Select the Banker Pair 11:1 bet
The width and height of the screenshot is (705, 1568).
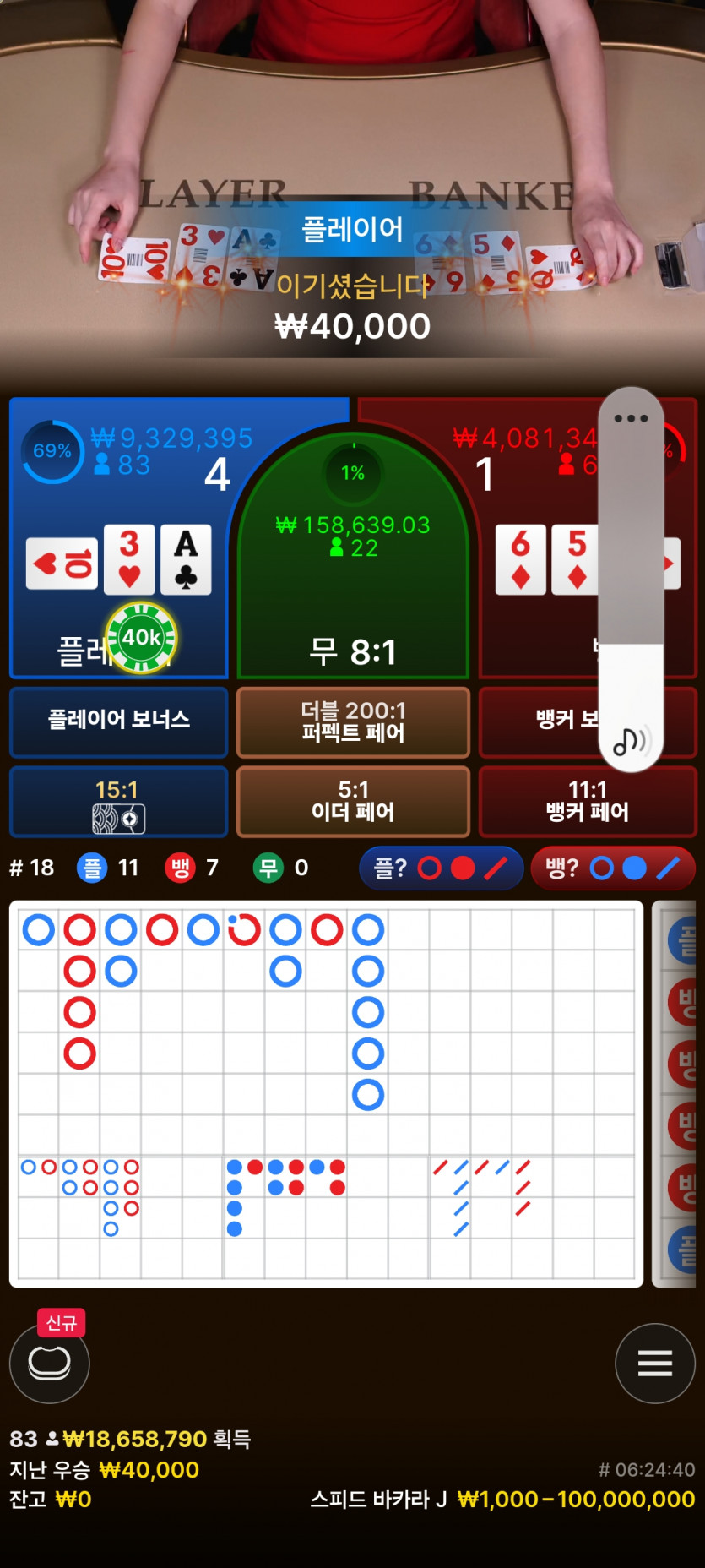tap(587, 801)
